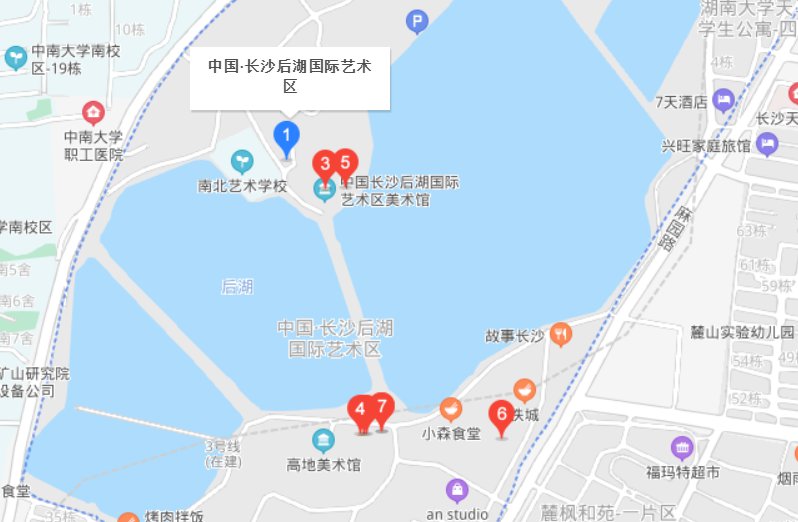The height and width of the screenshot is (522, 798).
Task: Select the red marker numbered 3
Action: tap(325, 164)
